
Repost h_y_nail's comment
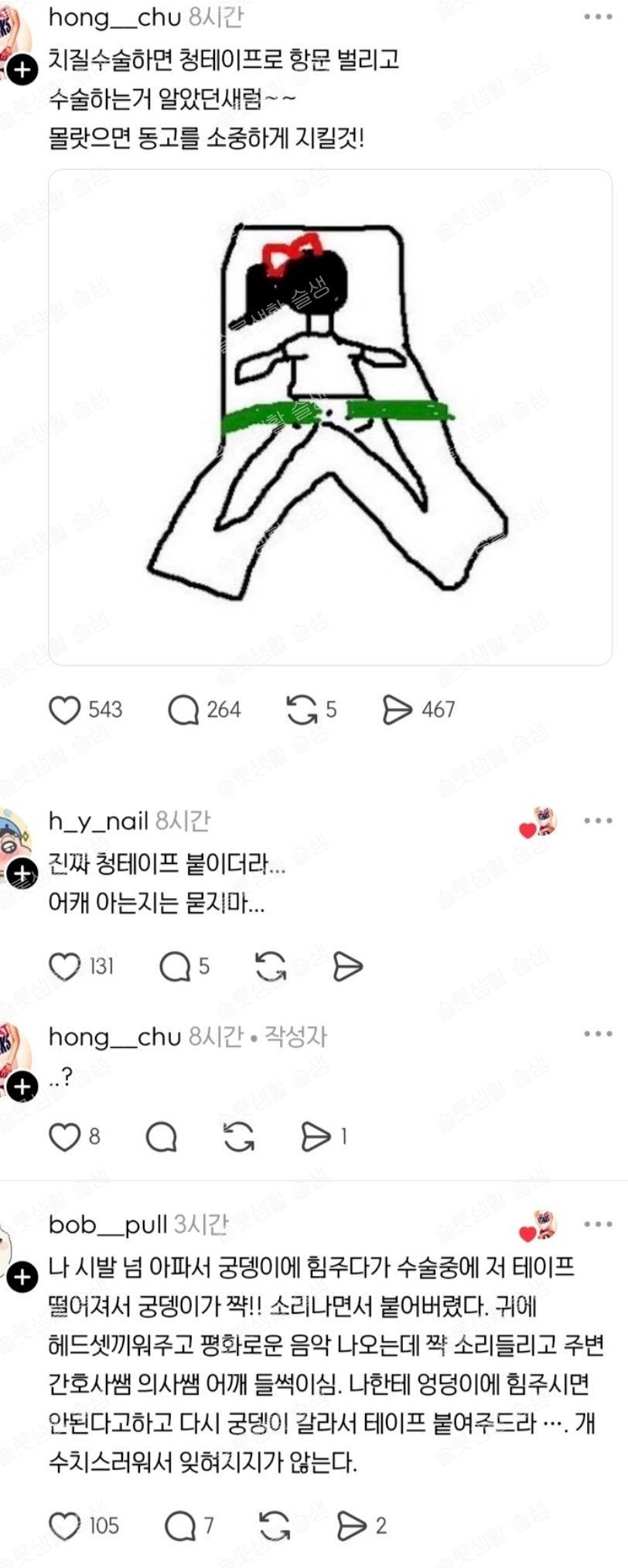click(271, 966)
